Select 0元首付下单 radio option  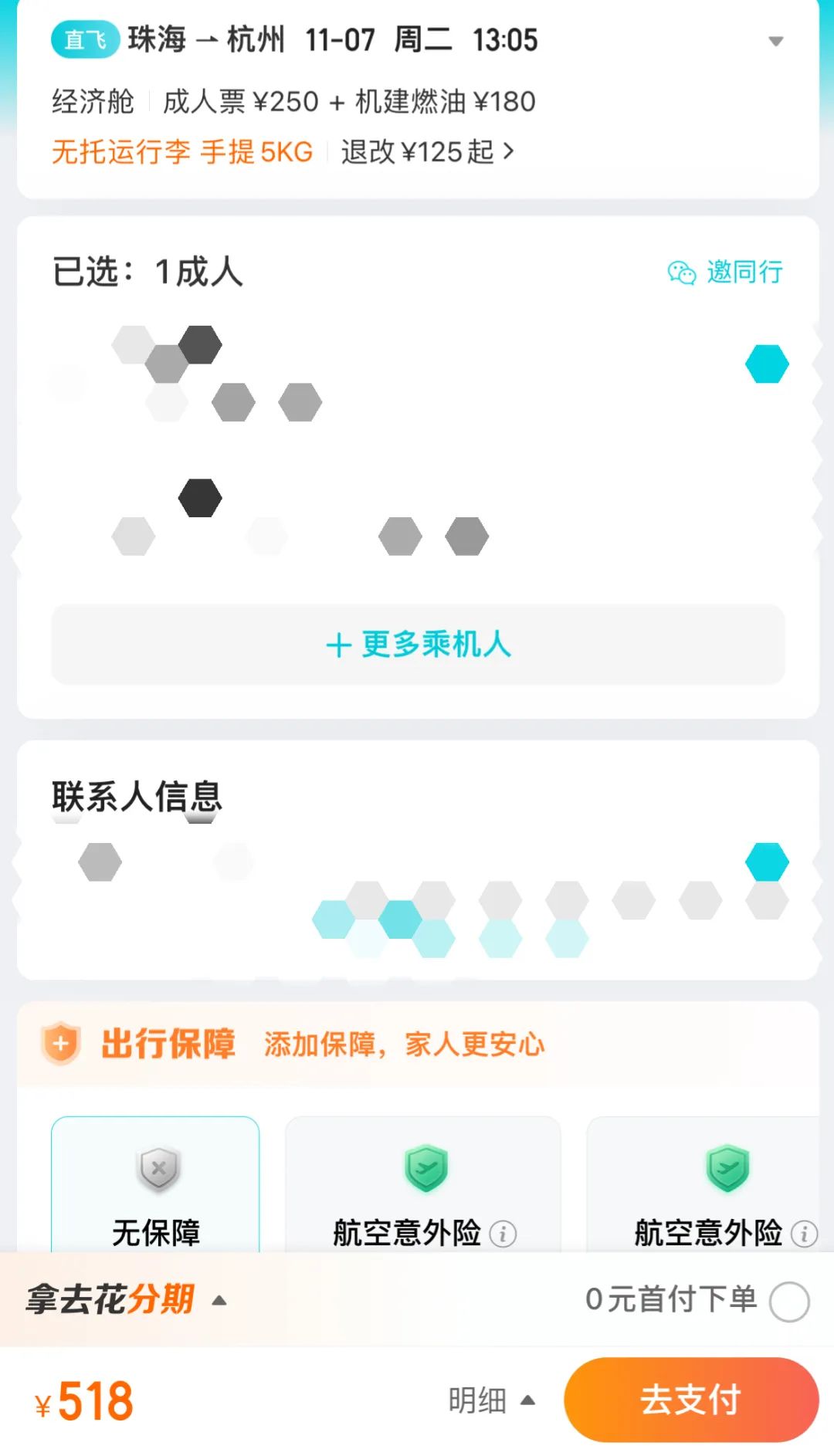tap(789, 1302)
